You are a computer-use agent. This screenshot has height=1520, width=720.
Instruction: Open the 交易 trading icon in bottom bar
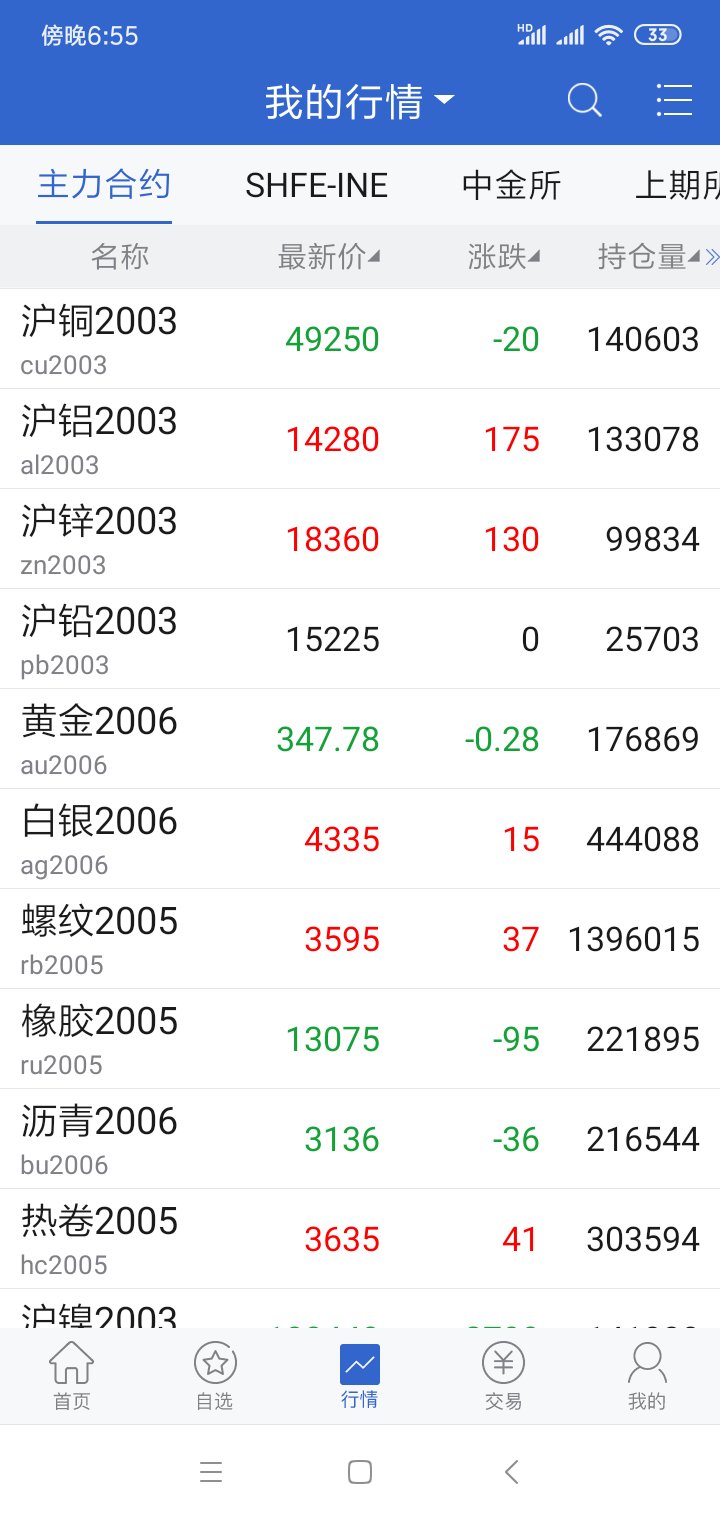[503, 1375]
